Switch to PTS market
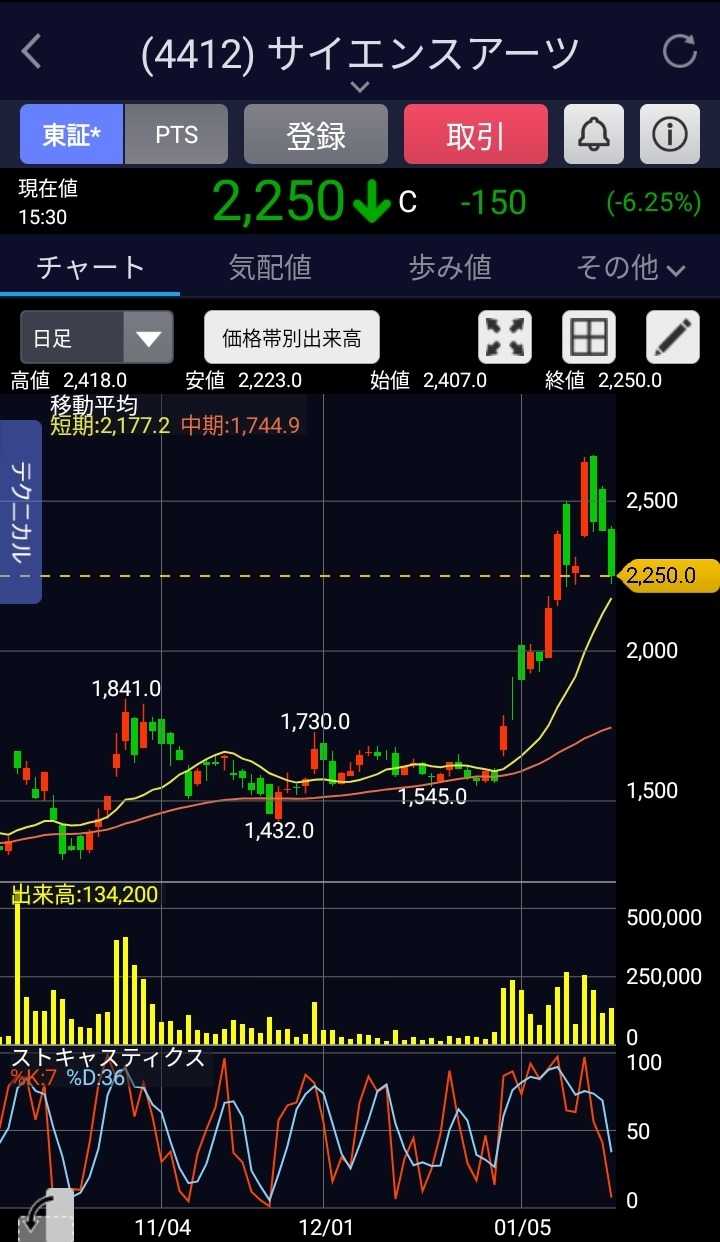The width and height of the screenshot is (720, 1242). [x=176, y=135]
